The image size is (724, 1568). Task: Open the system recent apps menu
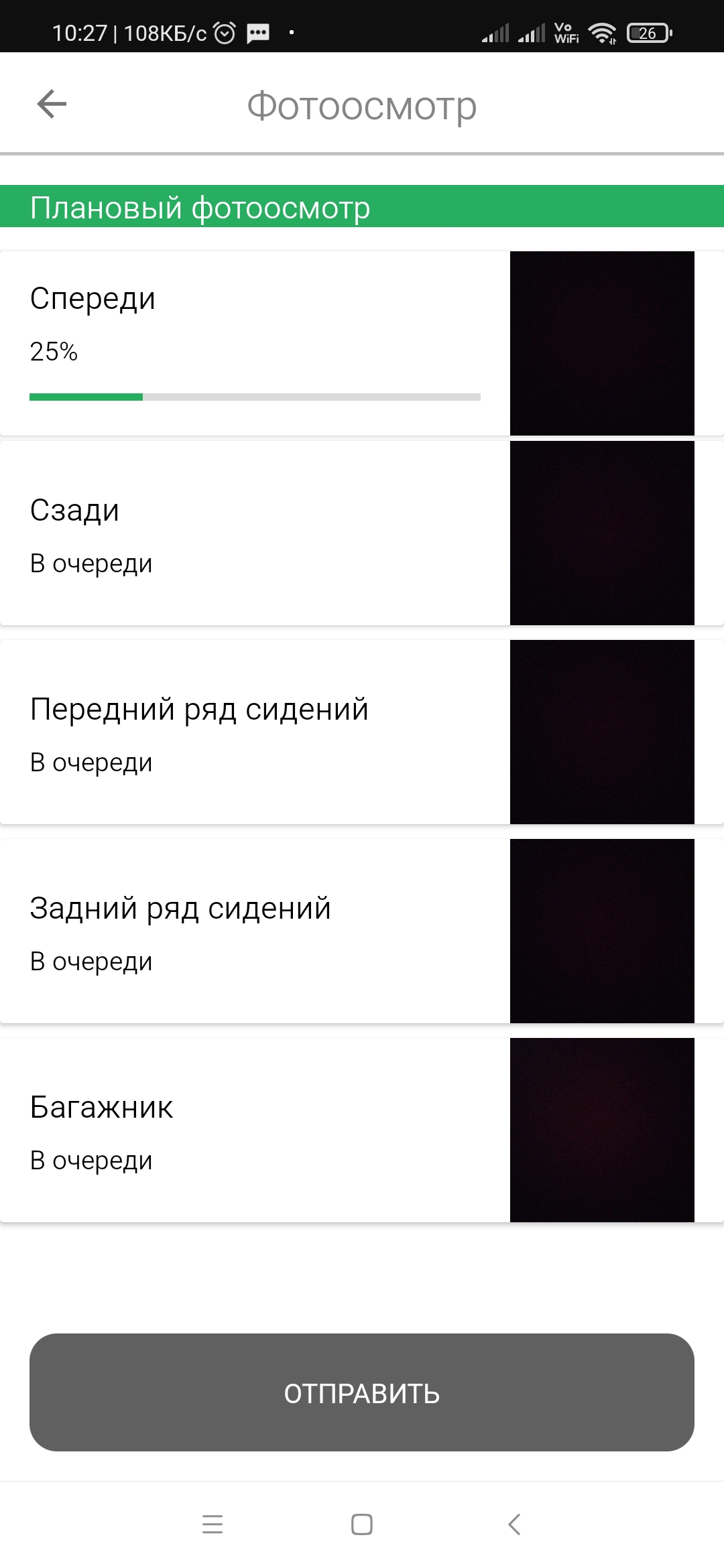point(213,1524)
